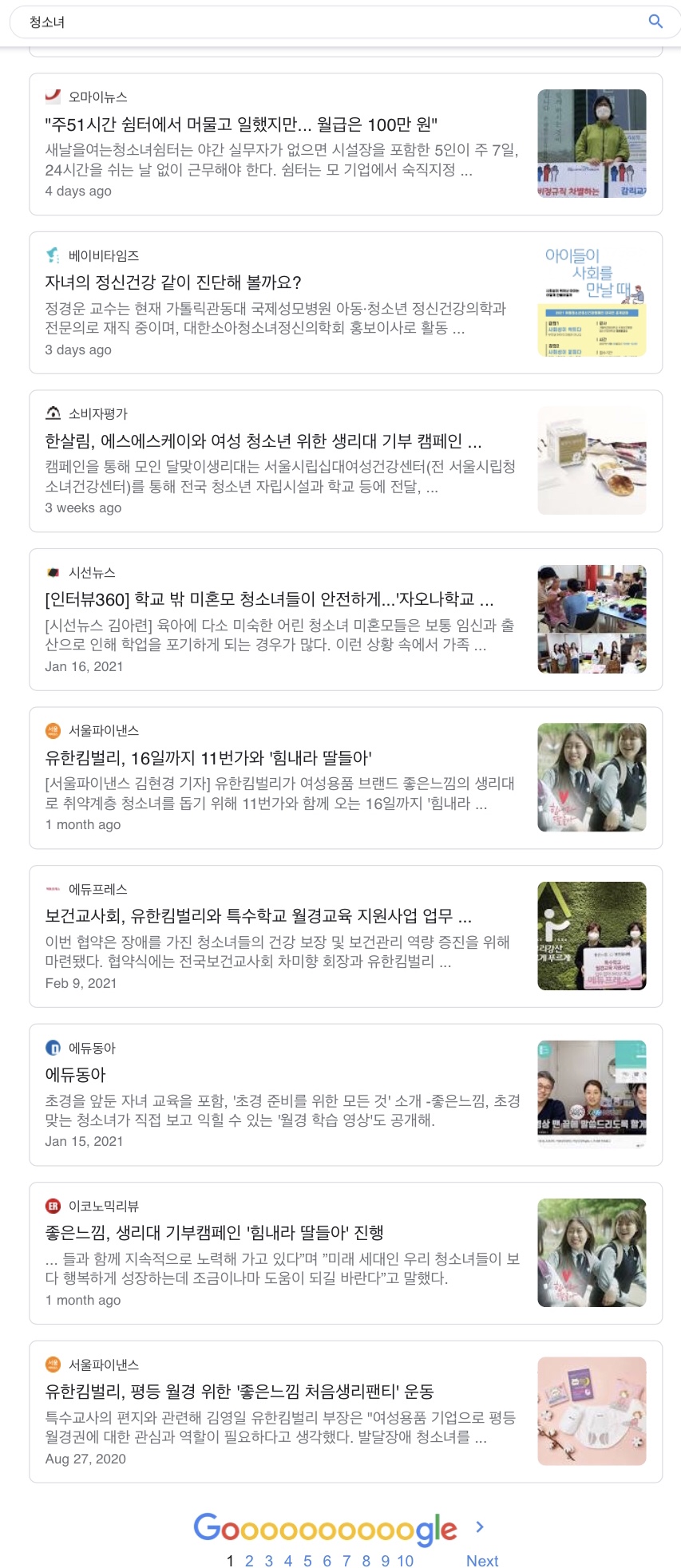Tap the arrow beside the Google logo
Image resolution: width=681 pixels, height=1568 pixels.
point(480,1527)
